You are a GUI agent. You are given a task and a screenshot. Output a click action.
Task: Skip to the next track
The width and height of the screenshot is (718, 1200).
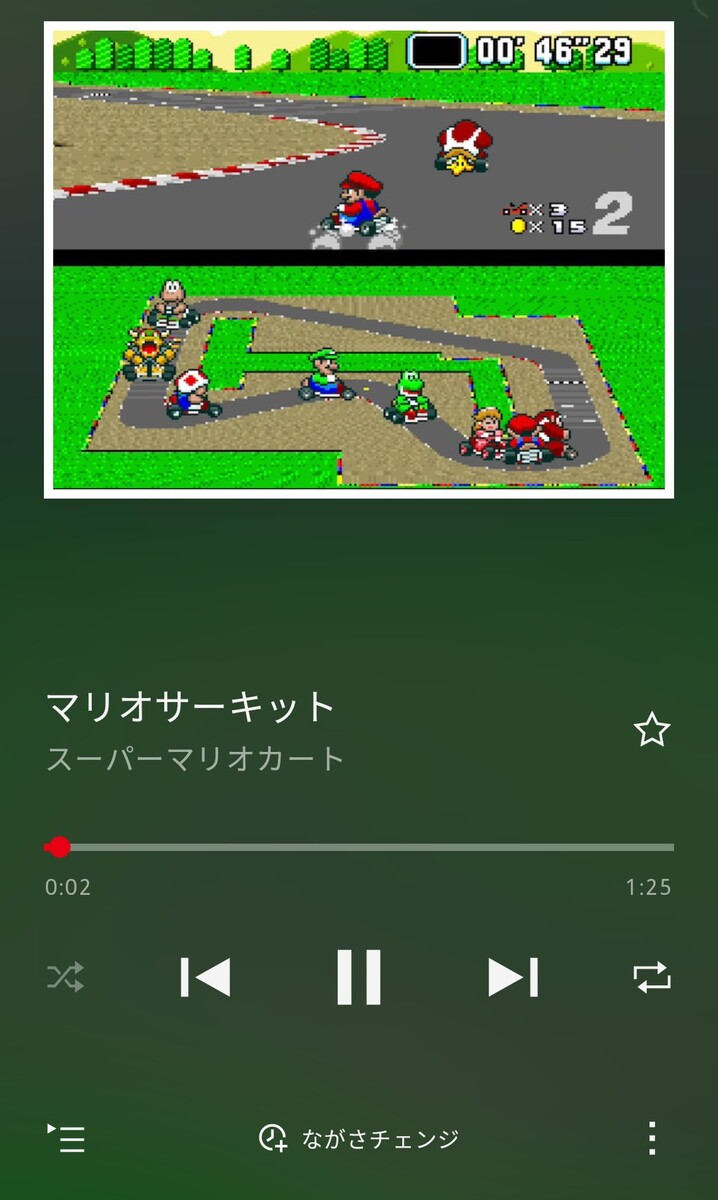pyautogui.click(x=513, y=977)
